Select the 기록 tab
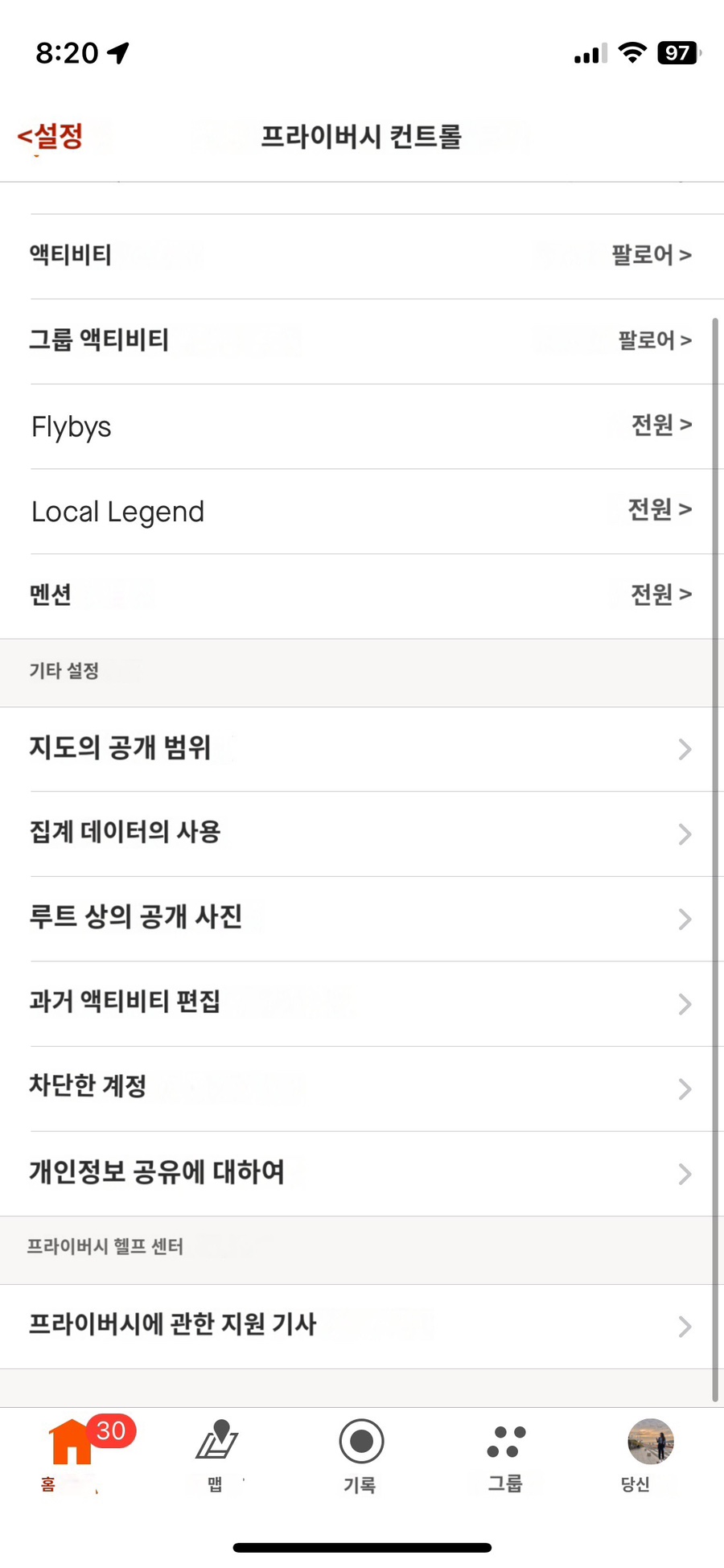This screenshot has width=724, height=1568. pos(361,1455)
